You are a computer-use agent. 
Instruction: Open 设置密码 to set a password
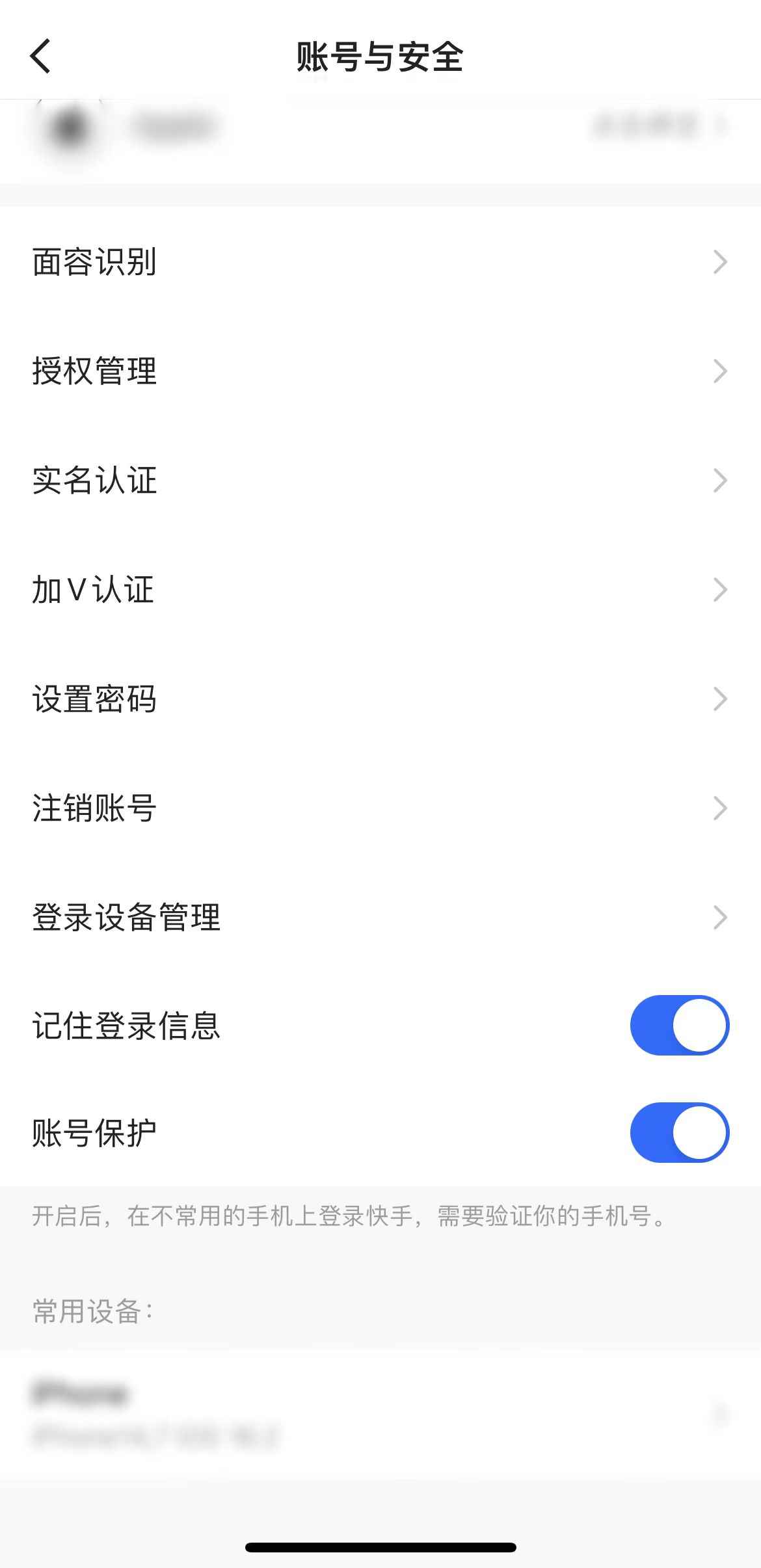point(380,698)
